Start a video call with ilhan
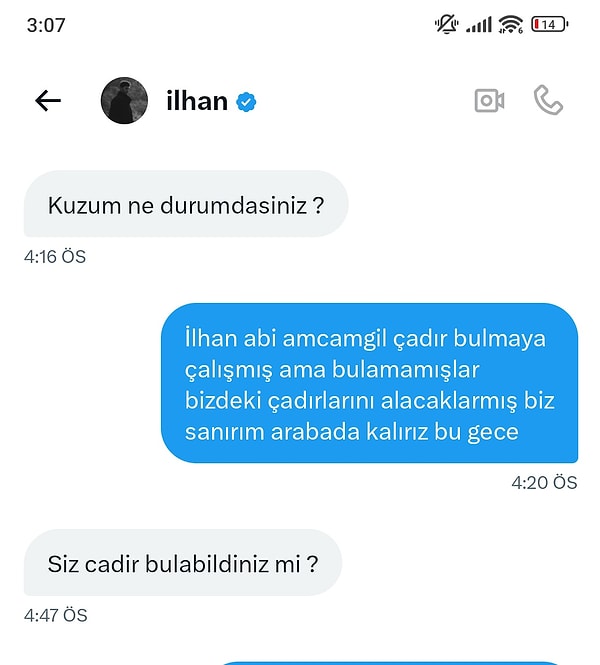The width and height of the screenshot is (600, 665). (488, 100)
